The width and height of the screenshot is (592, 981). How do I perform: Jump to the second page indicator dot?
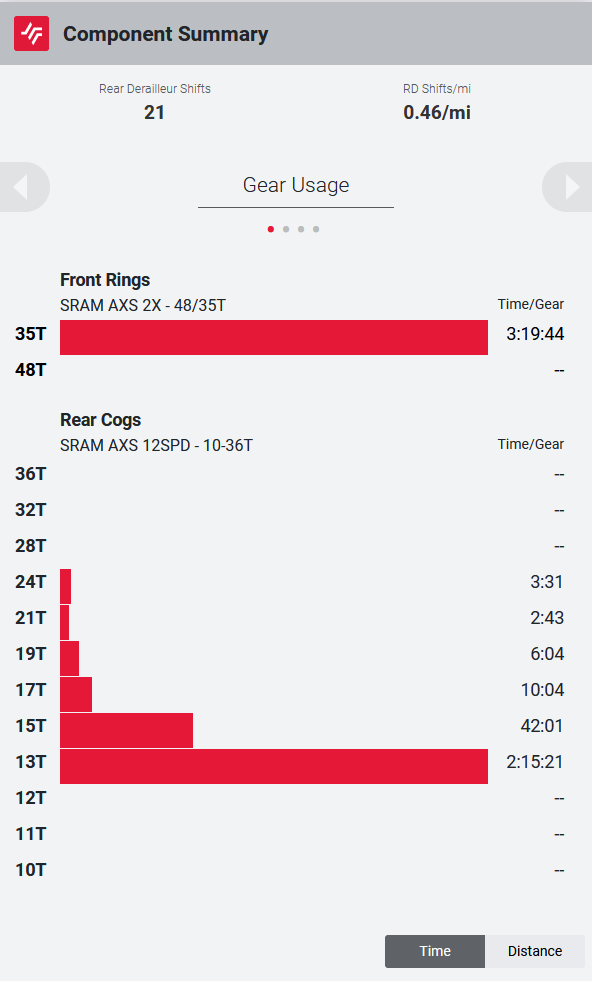click(286, 229)
